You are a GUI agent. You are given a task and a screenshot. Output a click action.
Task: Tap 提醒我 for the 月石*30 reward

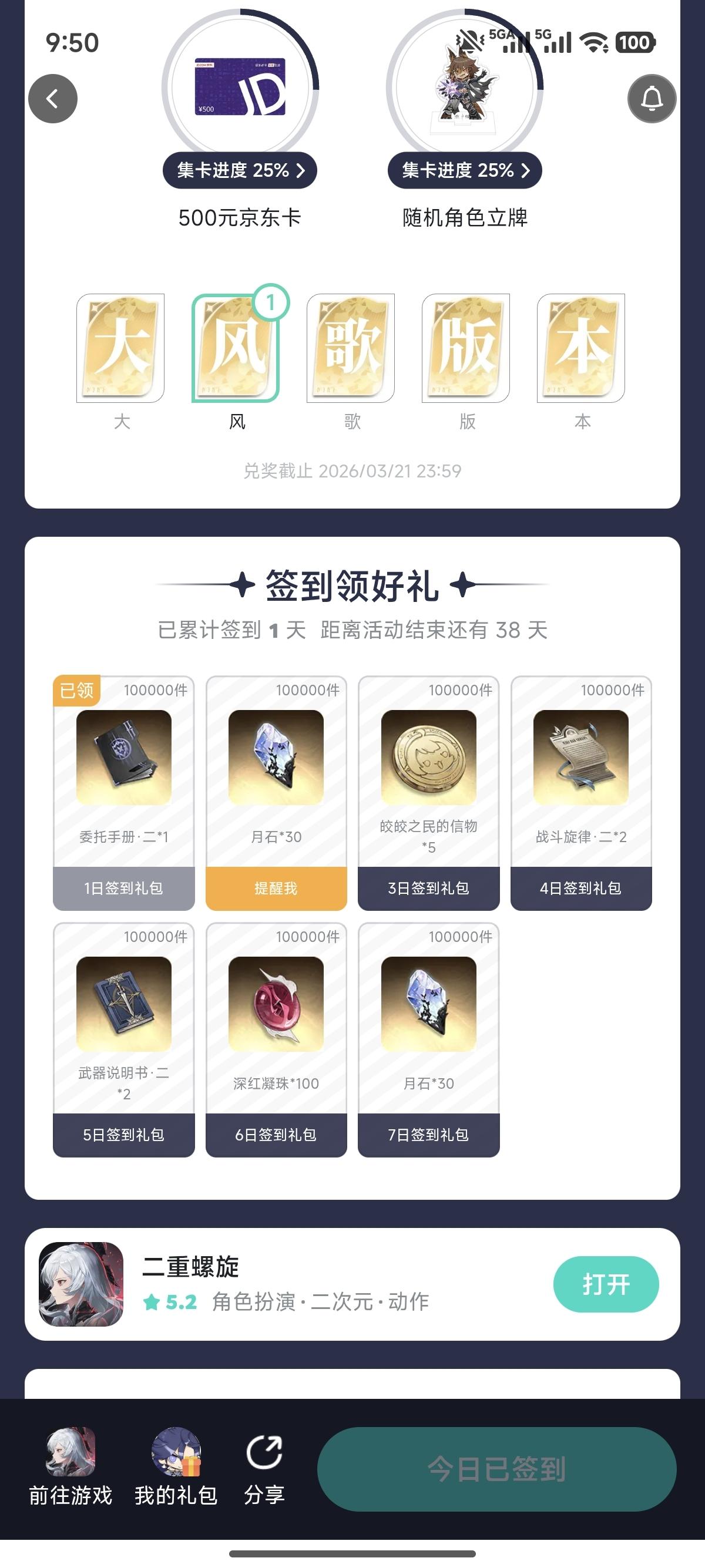[x=276, y=888]
